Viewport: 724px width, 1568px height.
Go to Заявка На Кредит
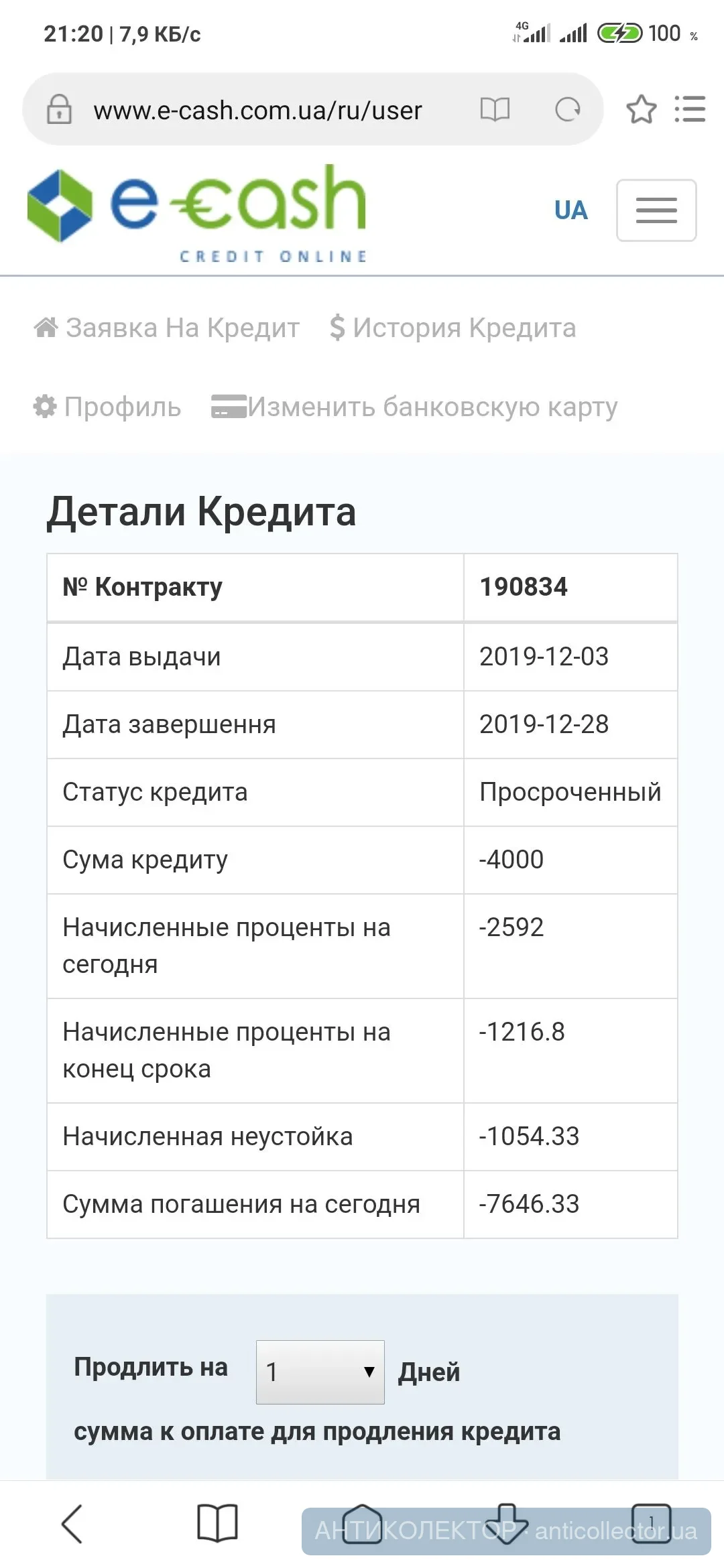tap(167, 328)
